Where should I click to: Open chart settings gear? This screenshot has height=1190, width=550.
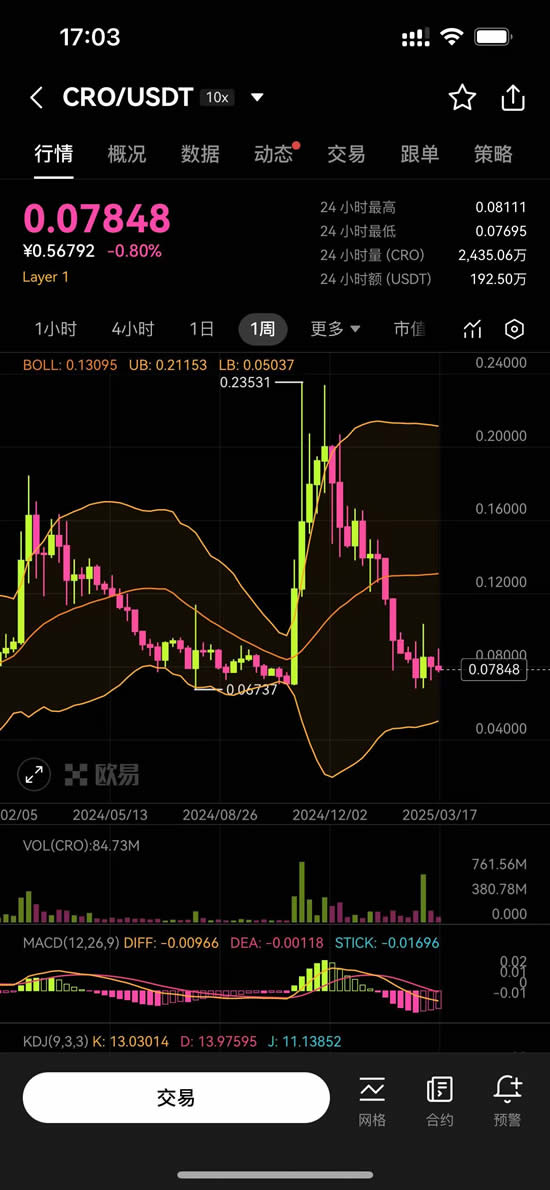pos(514,329)
